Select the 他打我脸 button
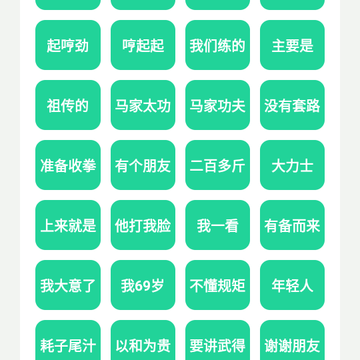 tap(143, 225)
